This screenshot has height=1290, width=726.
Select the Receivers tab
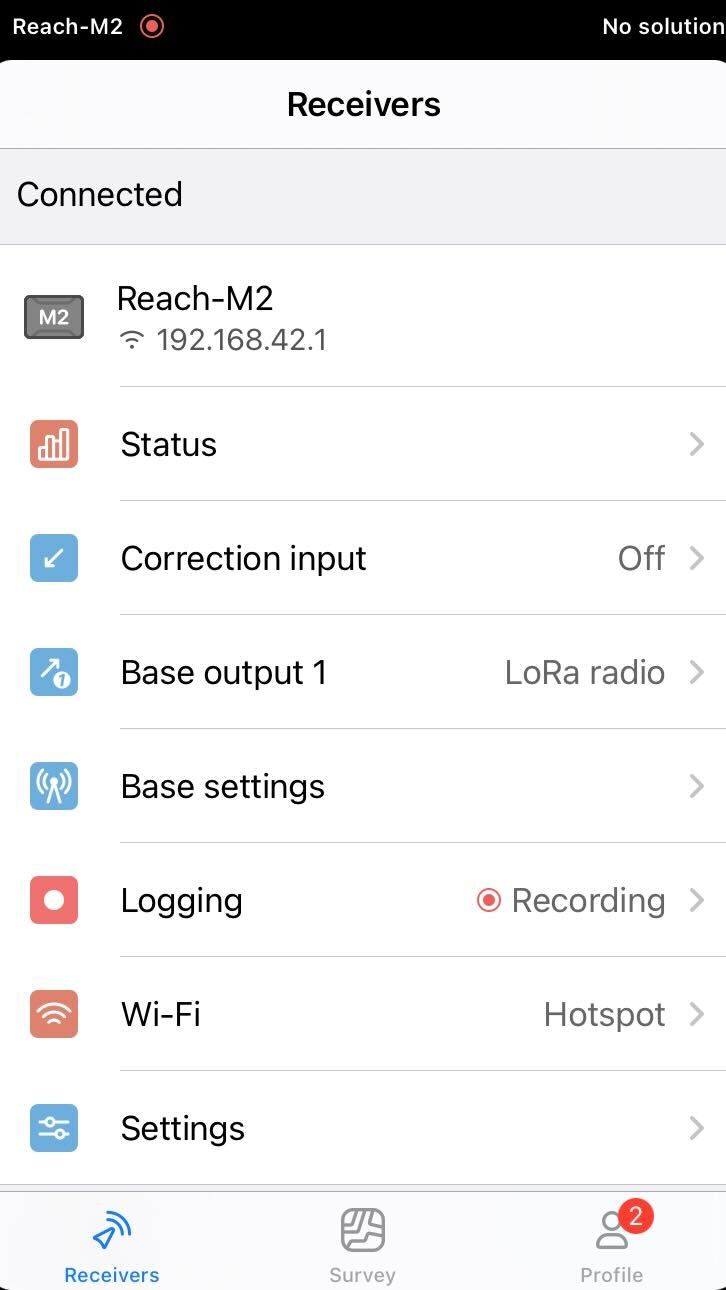click(x=112, y=1244)
